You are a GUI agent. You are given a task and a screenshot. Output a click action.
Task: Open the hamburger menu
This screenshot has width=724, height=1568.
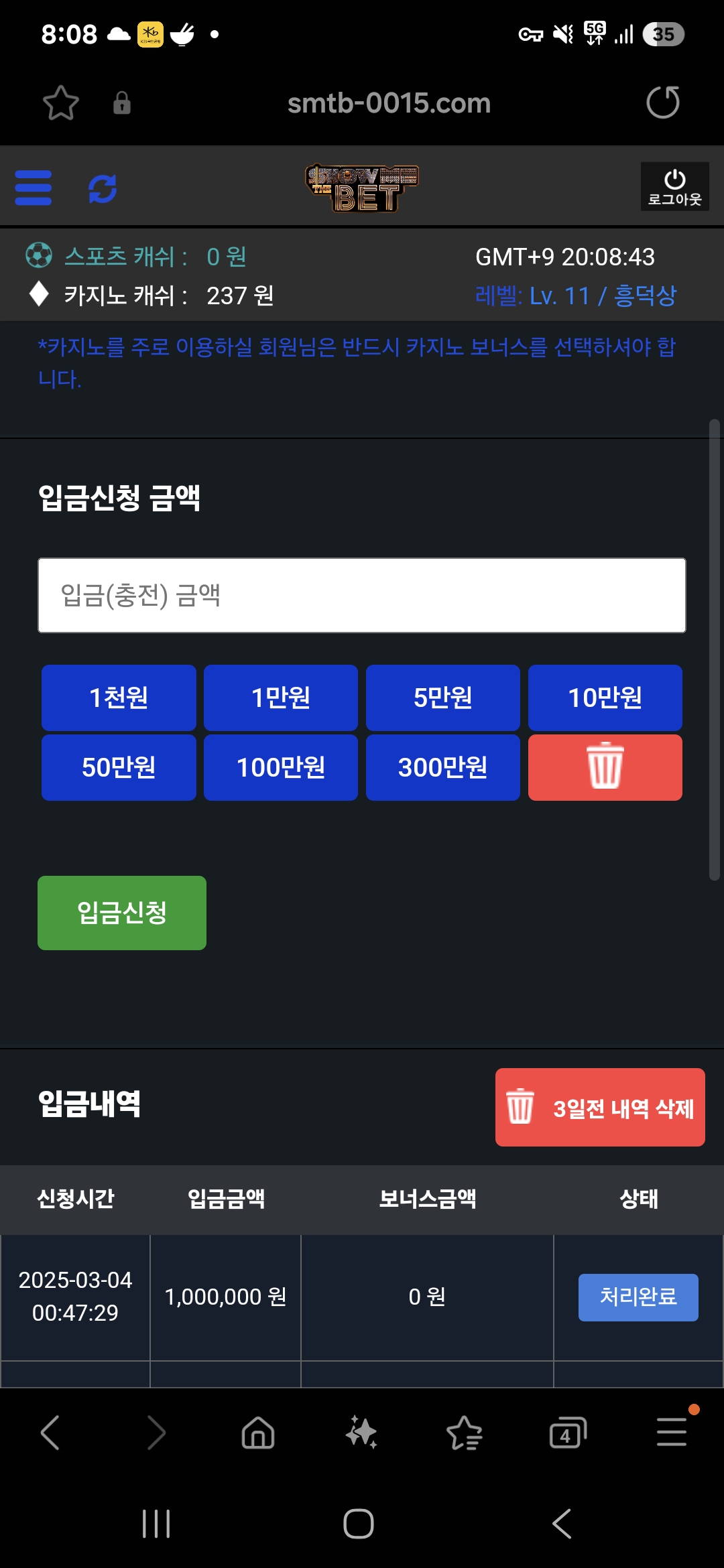click(x=34, y=188)
